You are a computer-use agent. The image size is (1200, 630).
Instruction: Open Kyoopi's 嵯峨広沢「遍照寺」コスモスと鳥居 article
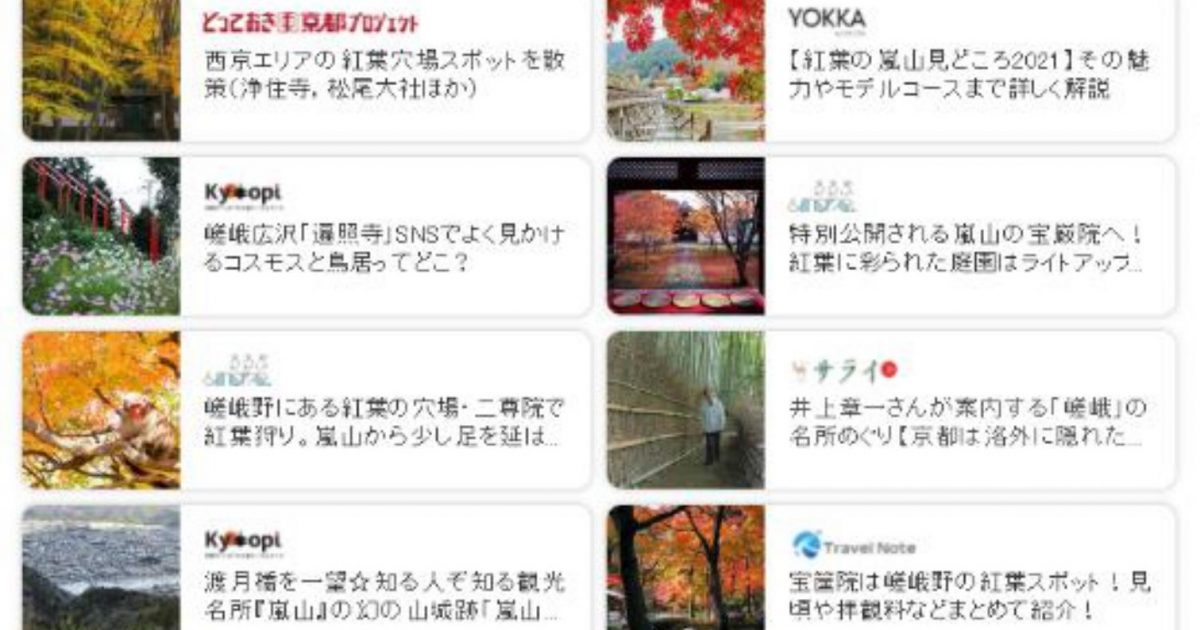click(384, 250)
